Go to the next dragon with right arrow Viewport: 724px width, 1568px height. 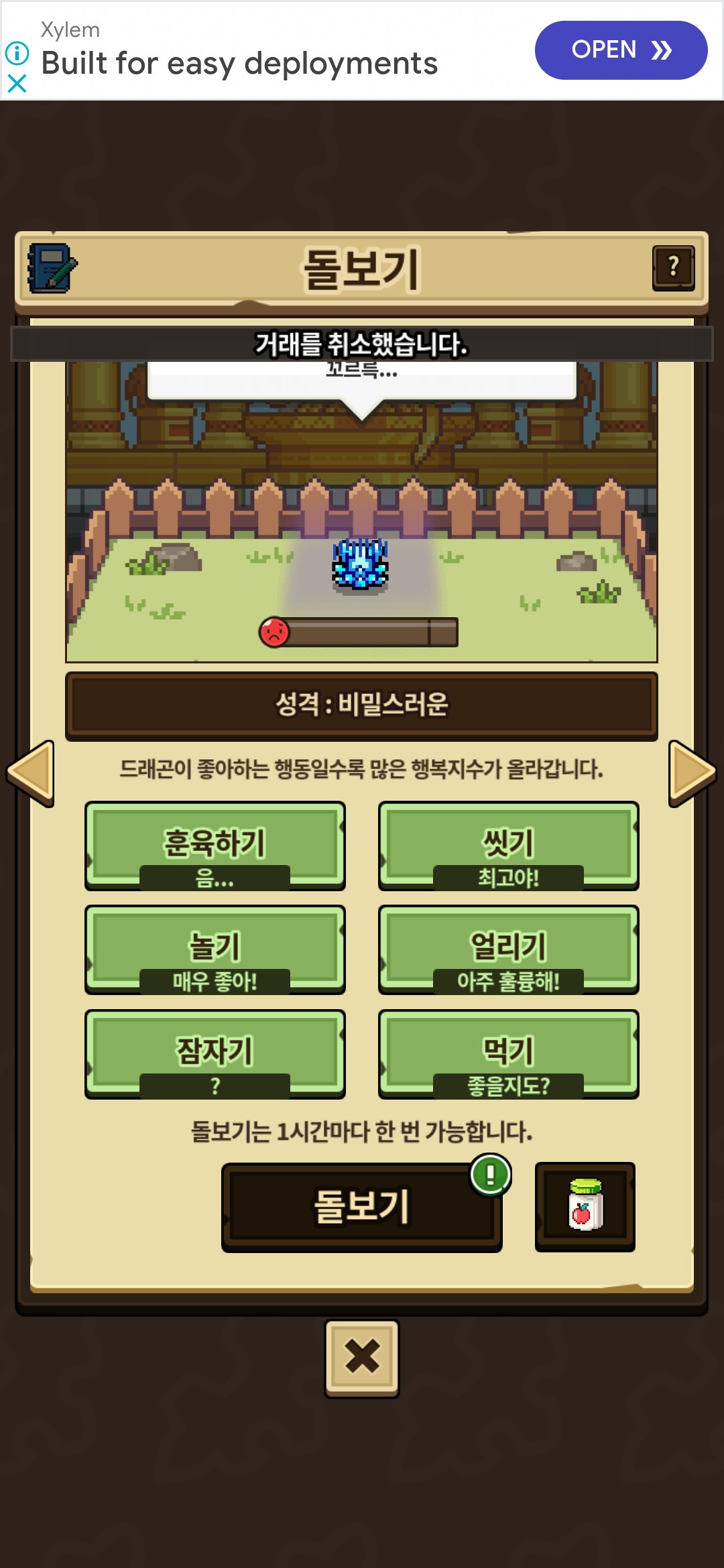692,773
